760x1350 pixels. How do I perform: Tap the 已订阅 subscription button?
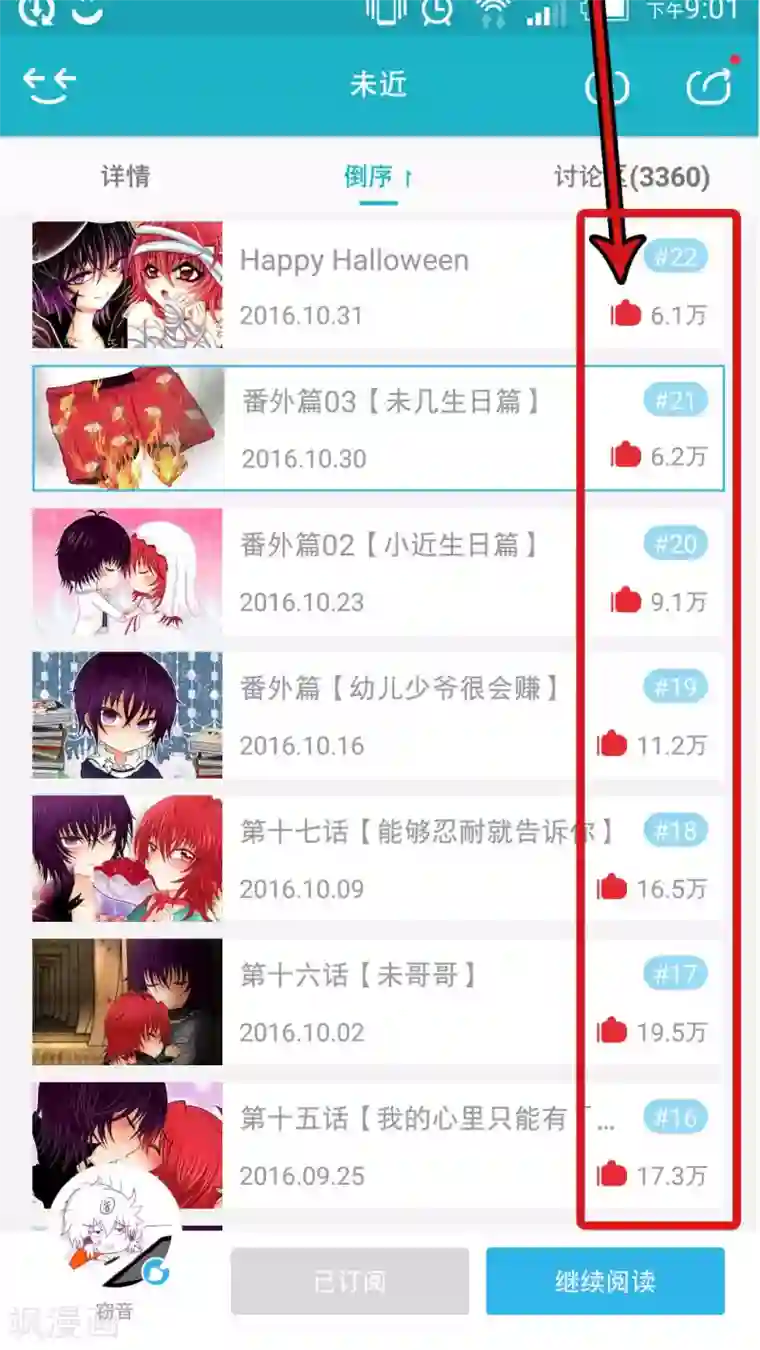click(x=350, y=1281)
